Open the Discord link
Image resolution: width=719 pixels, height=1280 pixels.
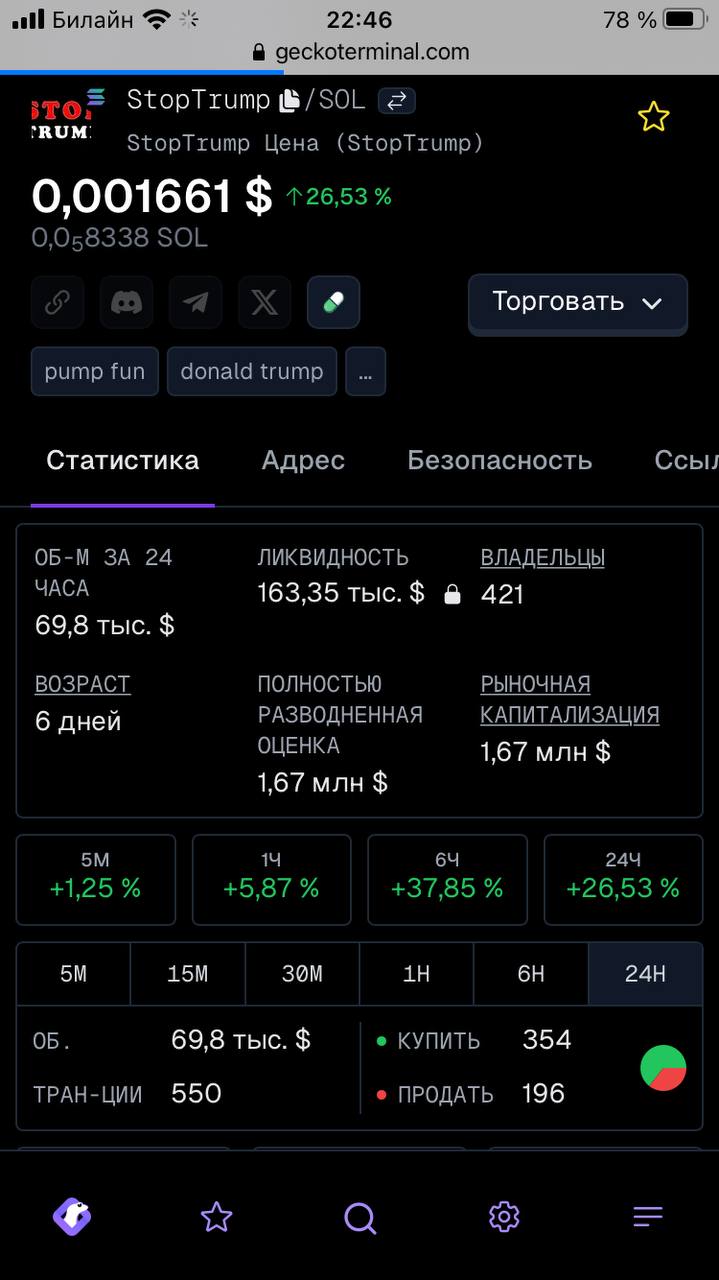pos(126,302)
